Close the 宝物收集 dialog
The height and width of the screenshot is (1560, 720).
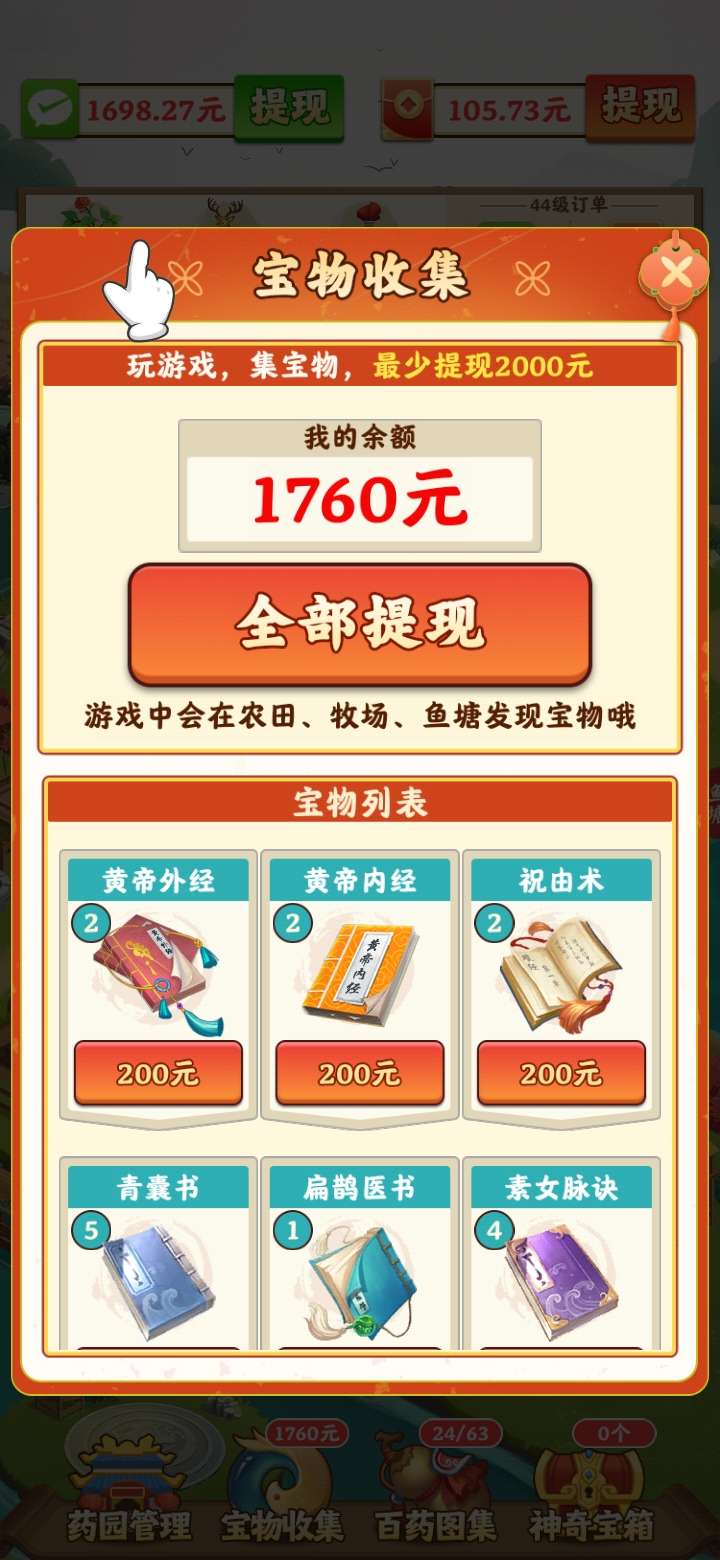point(677,272)
